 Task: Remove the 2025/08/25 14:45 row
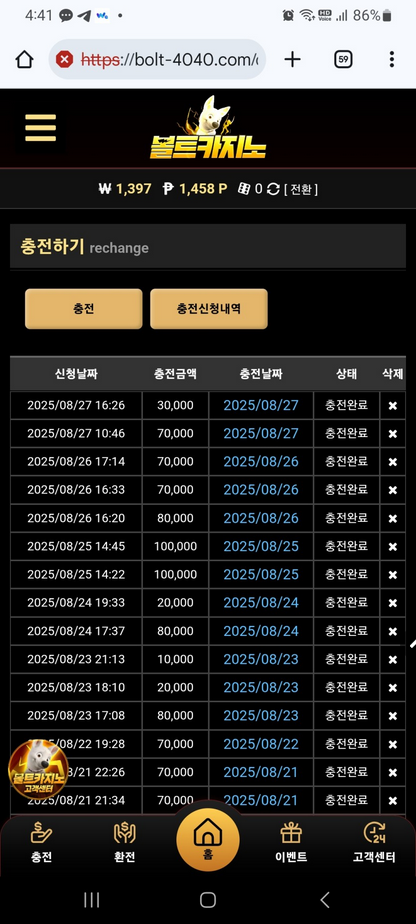pyautogui.click(x=392, y=547)
